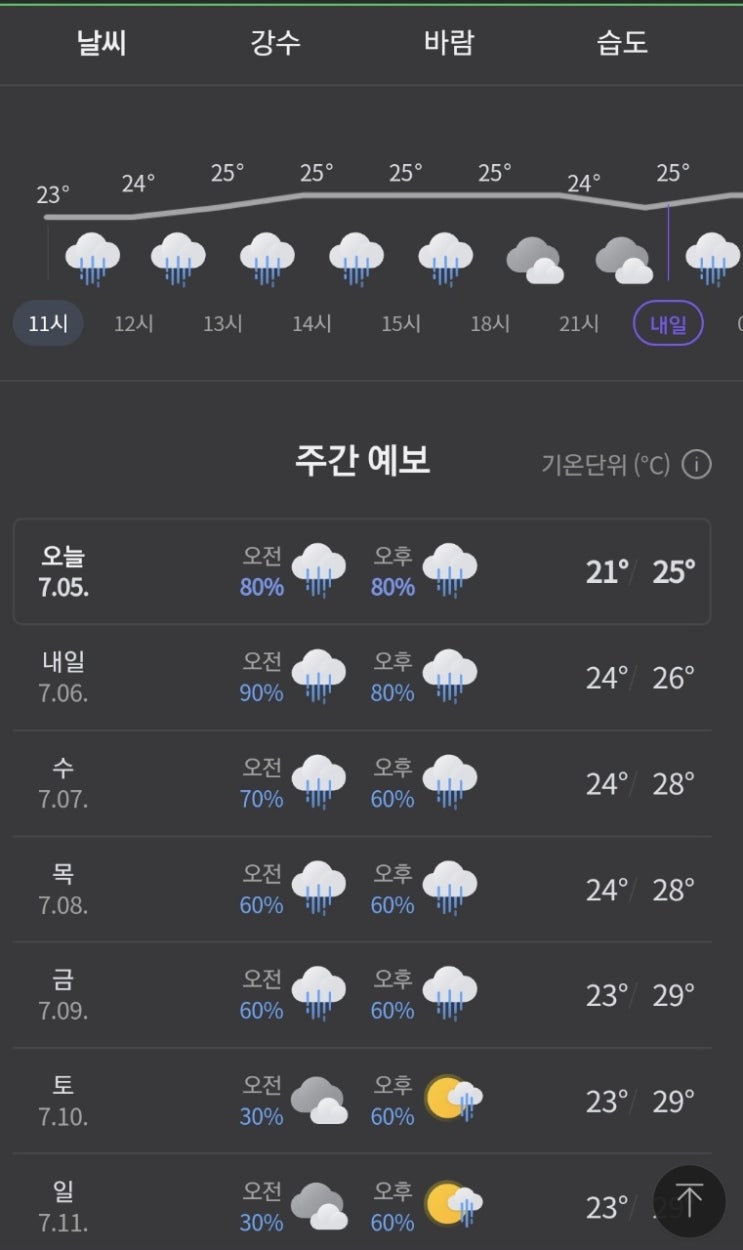Jump to the 내일 forecast marker

(x=668, y=324)
